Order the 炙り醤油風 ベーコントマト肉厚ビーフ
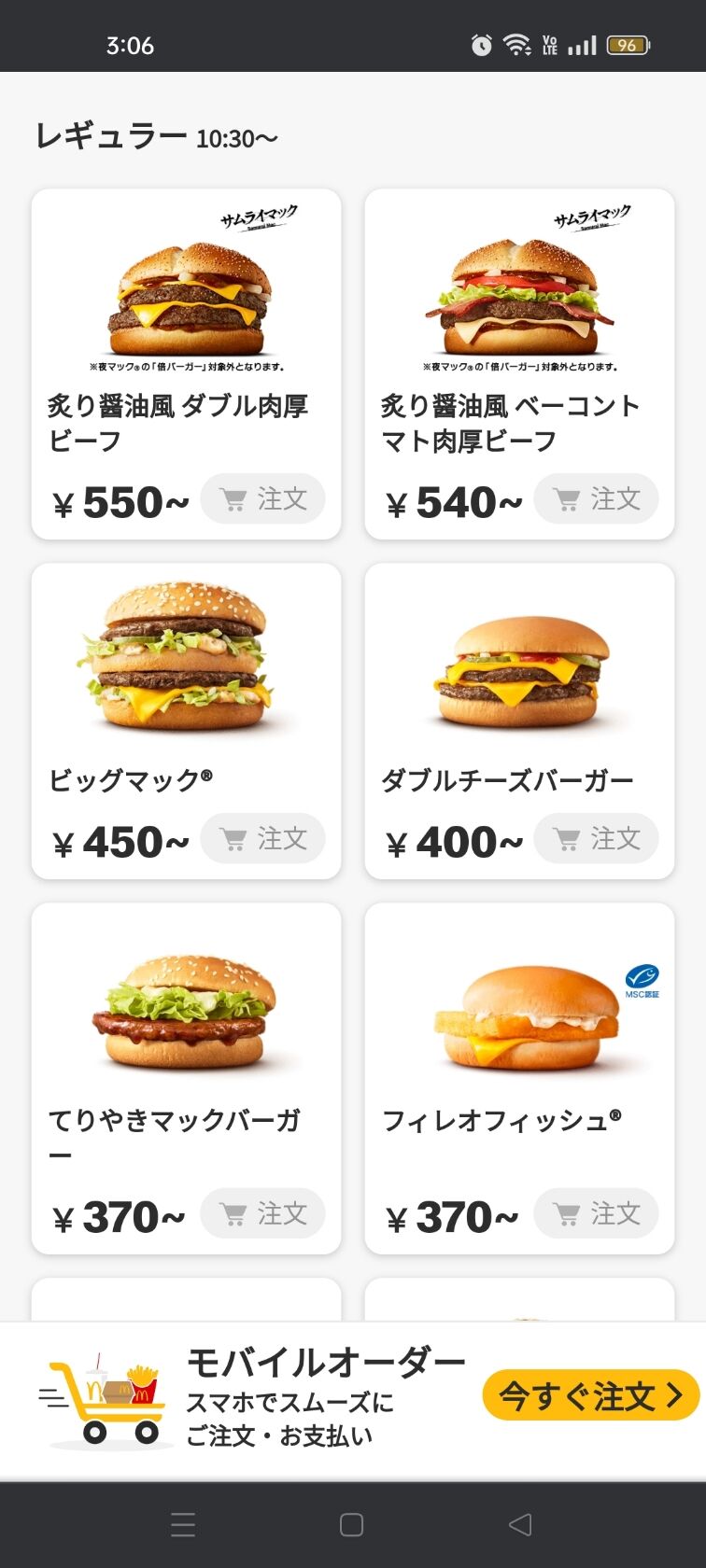This screenshot has height=1568, width=706. point(596,499)
